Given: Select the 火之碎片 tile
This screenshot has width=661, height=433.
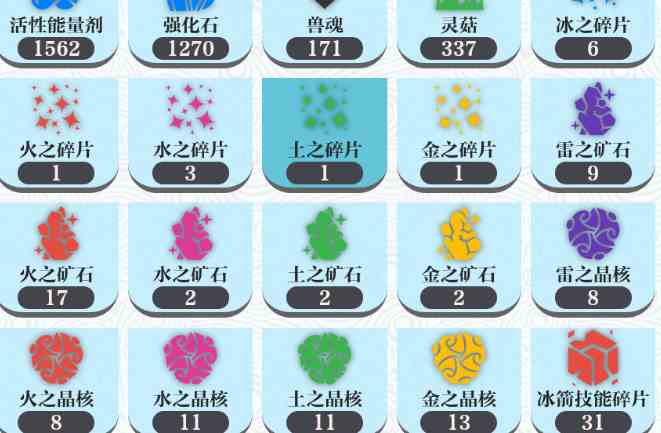Looking at the screenshot, I should click(56, 130).
